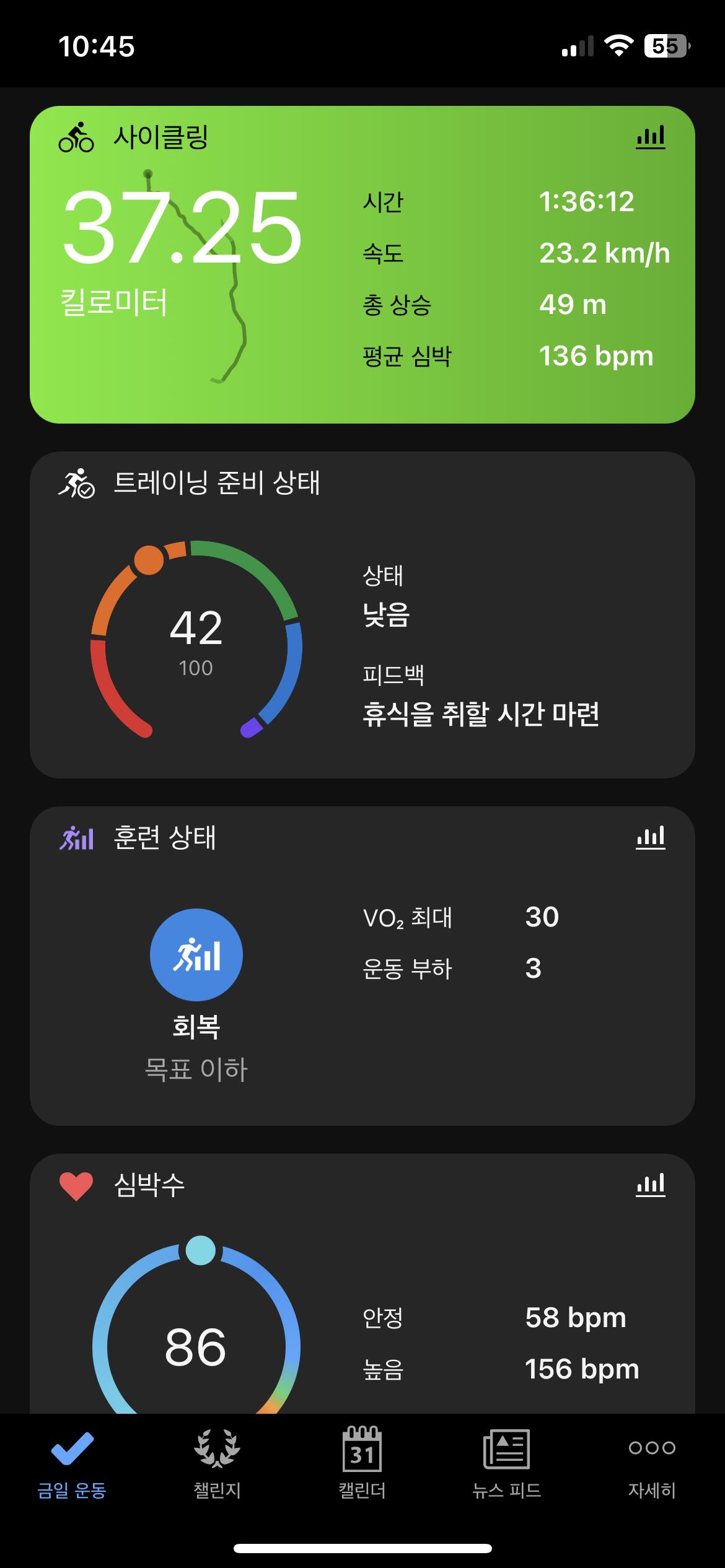The image size is (725, 1568).
Task: Open the 트레이닝 준비 상태 card
Action: coord(362,614)
